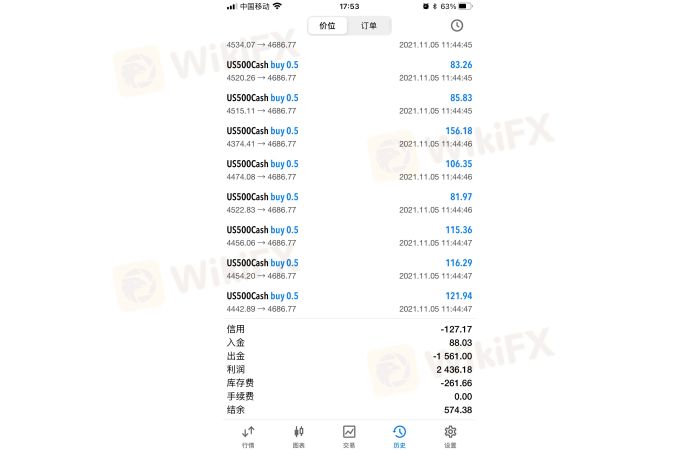Open the 图表 tab
This screenshot has width=700, height=450.
coord(298,435)
